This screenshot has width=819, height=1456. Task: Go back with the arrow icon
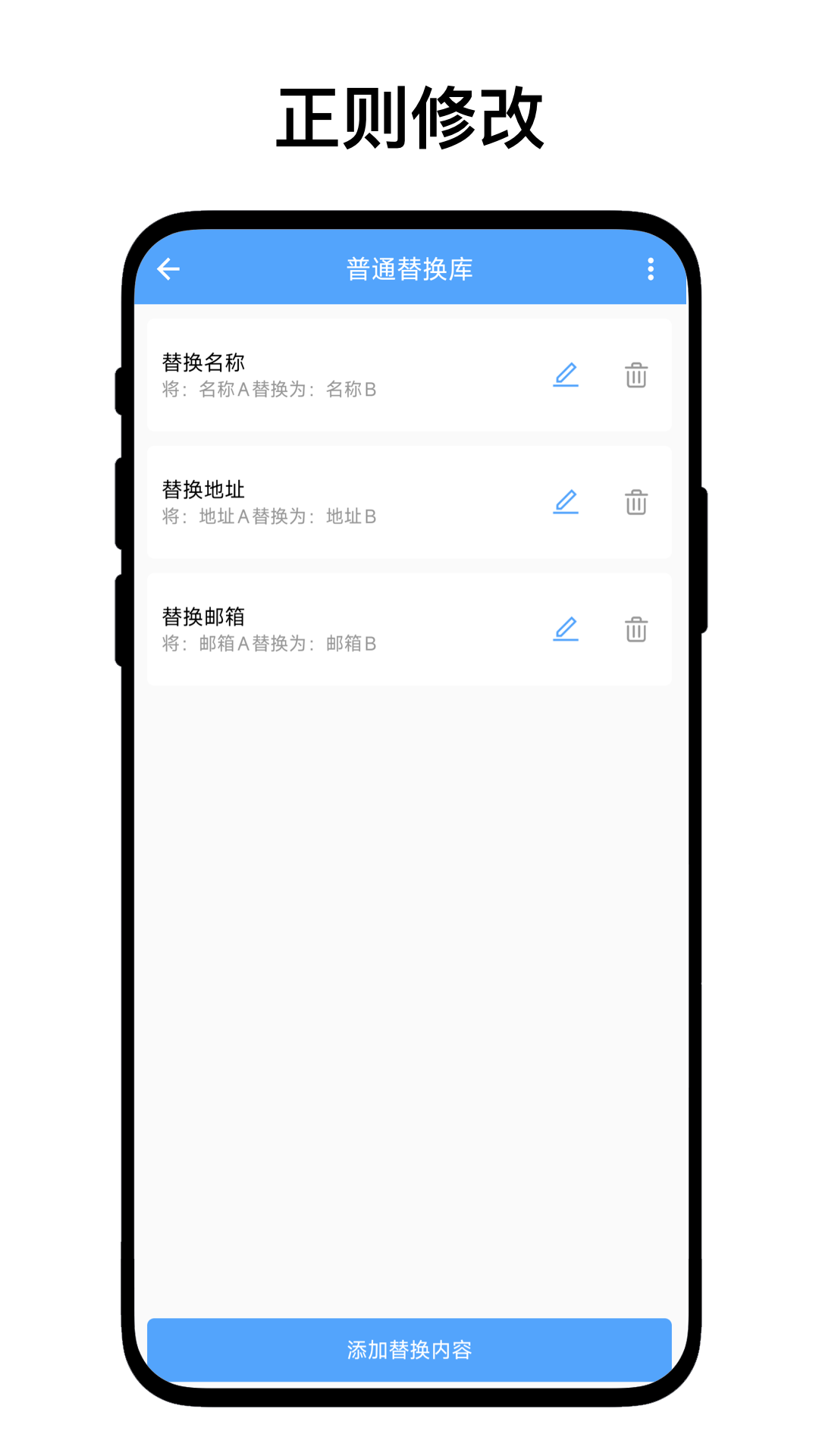(169, 269)
